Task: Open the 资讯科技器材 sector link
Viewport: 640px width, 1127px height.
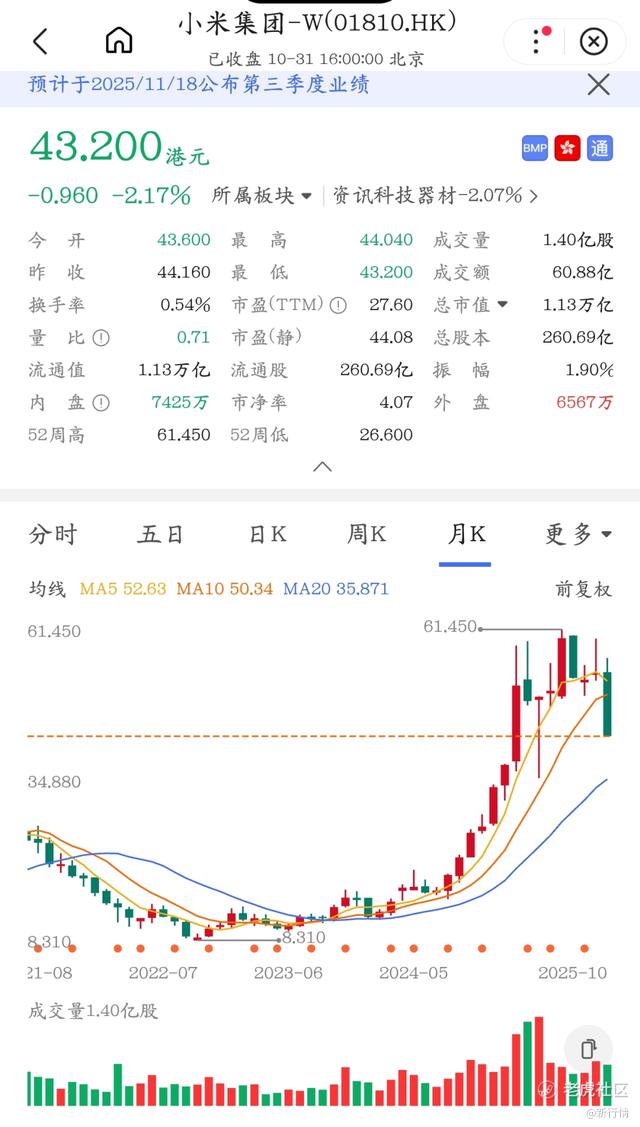Action: coord(434,195)
